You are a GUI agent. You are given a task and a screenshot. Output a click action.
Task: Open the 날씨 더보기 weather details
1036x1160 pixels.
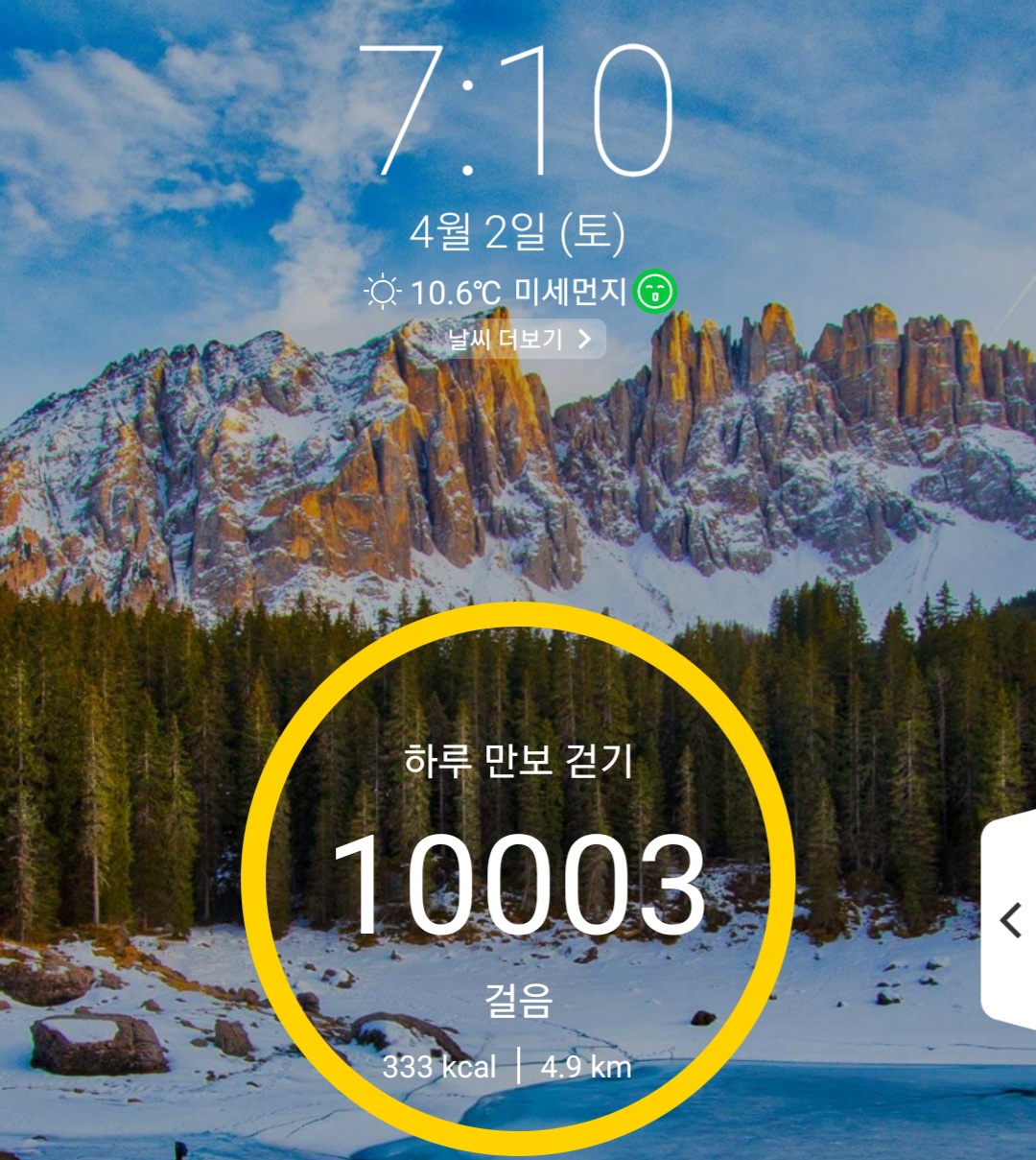coord(521,339)
